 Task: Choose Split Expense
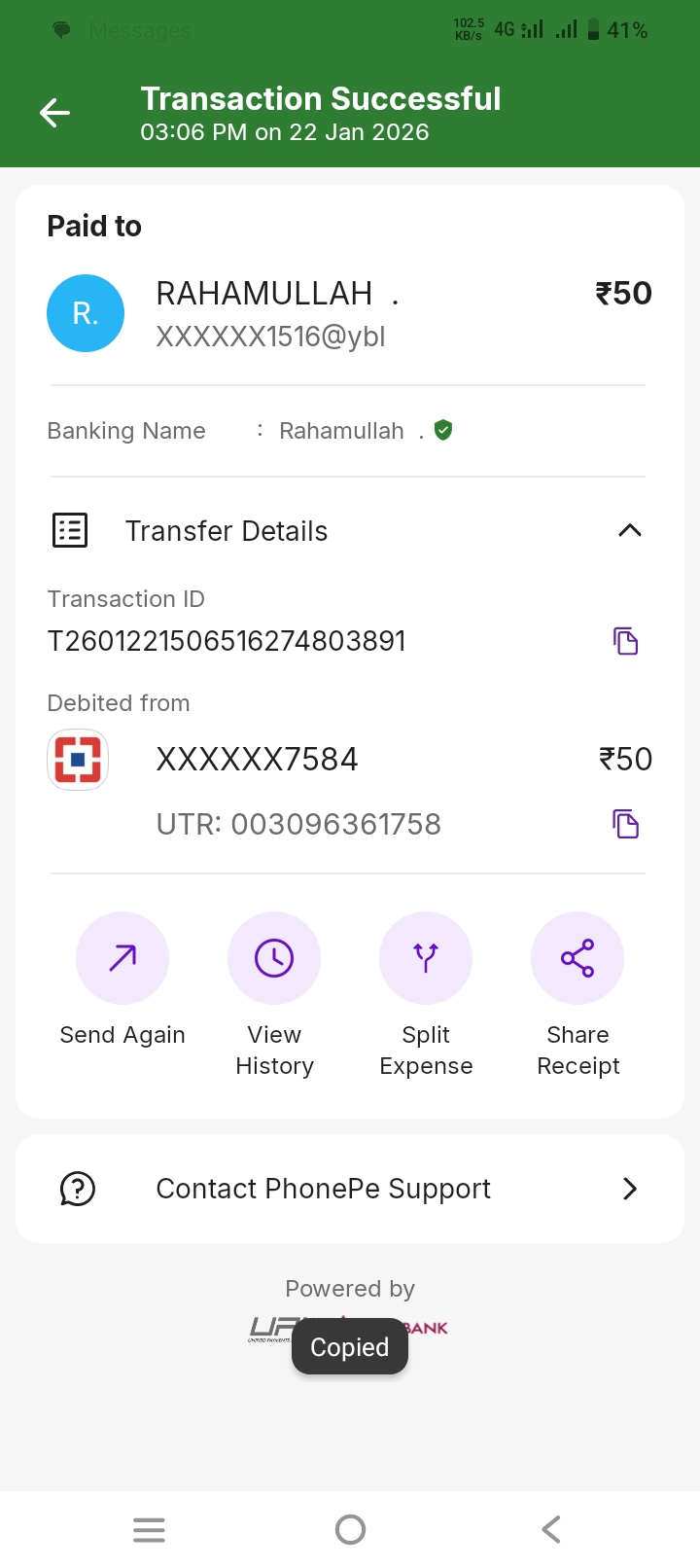pyautogui.click(x=426, y=958)
